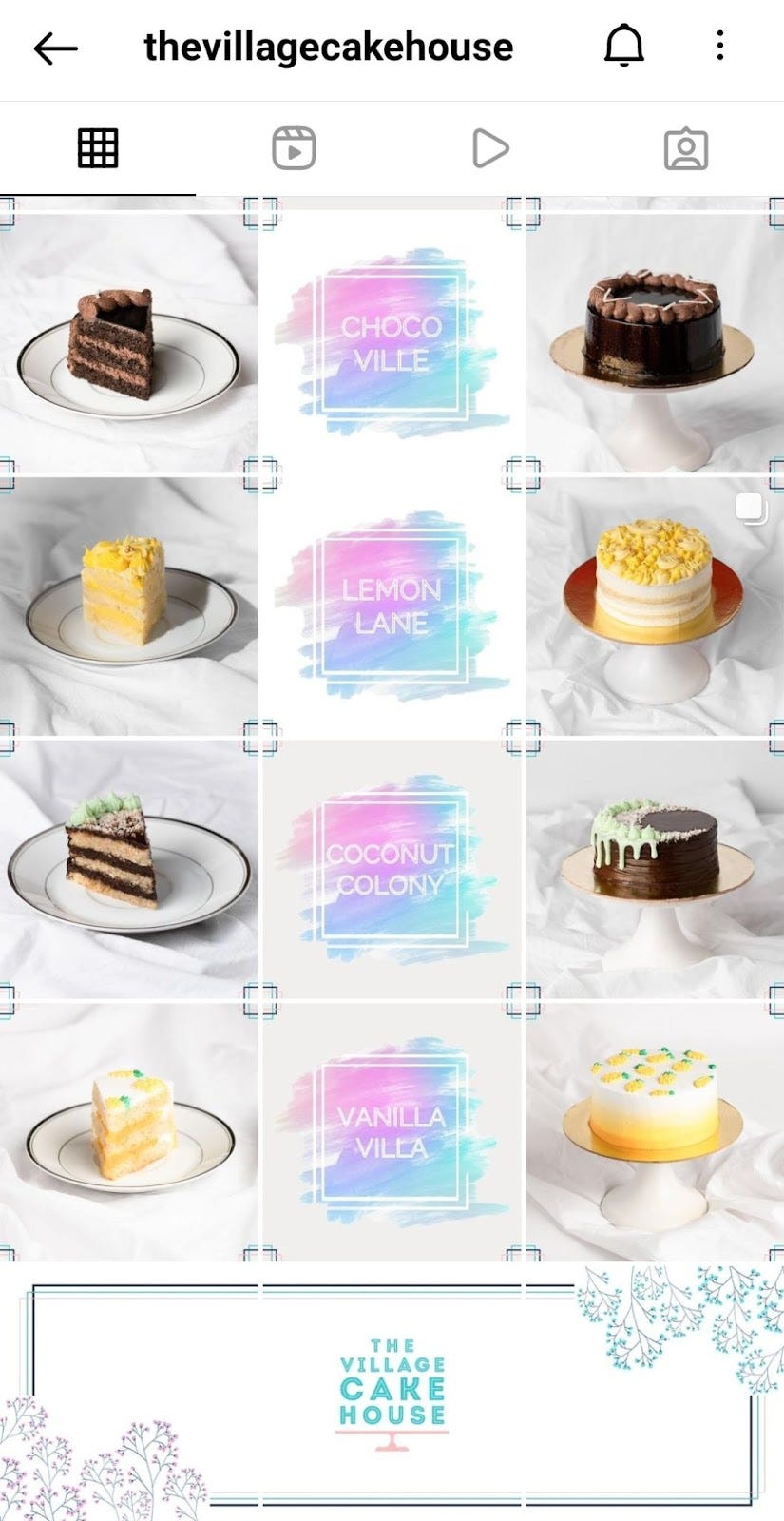Open the whole vanilla cake post
Viewport: 784px width, 1521px height.
point(654,1131)
